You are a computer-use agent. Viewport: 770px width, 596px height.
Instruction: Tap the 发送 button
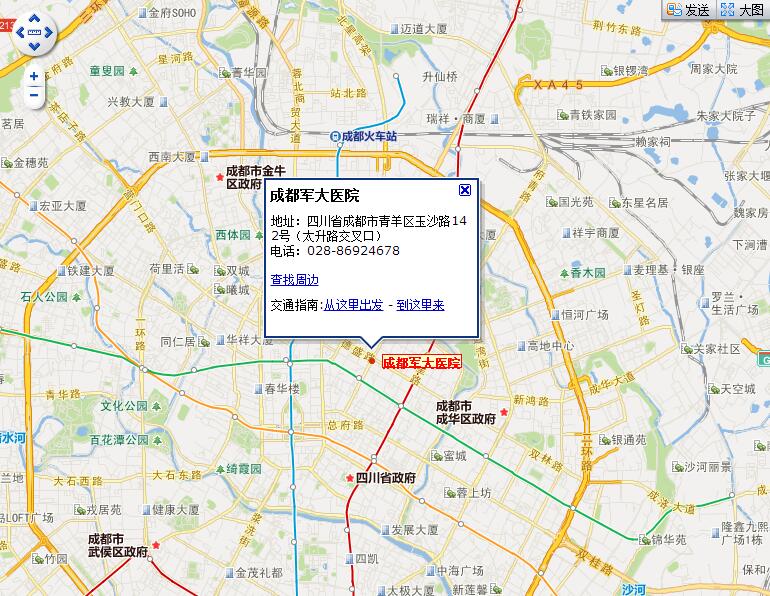(689, 10)
